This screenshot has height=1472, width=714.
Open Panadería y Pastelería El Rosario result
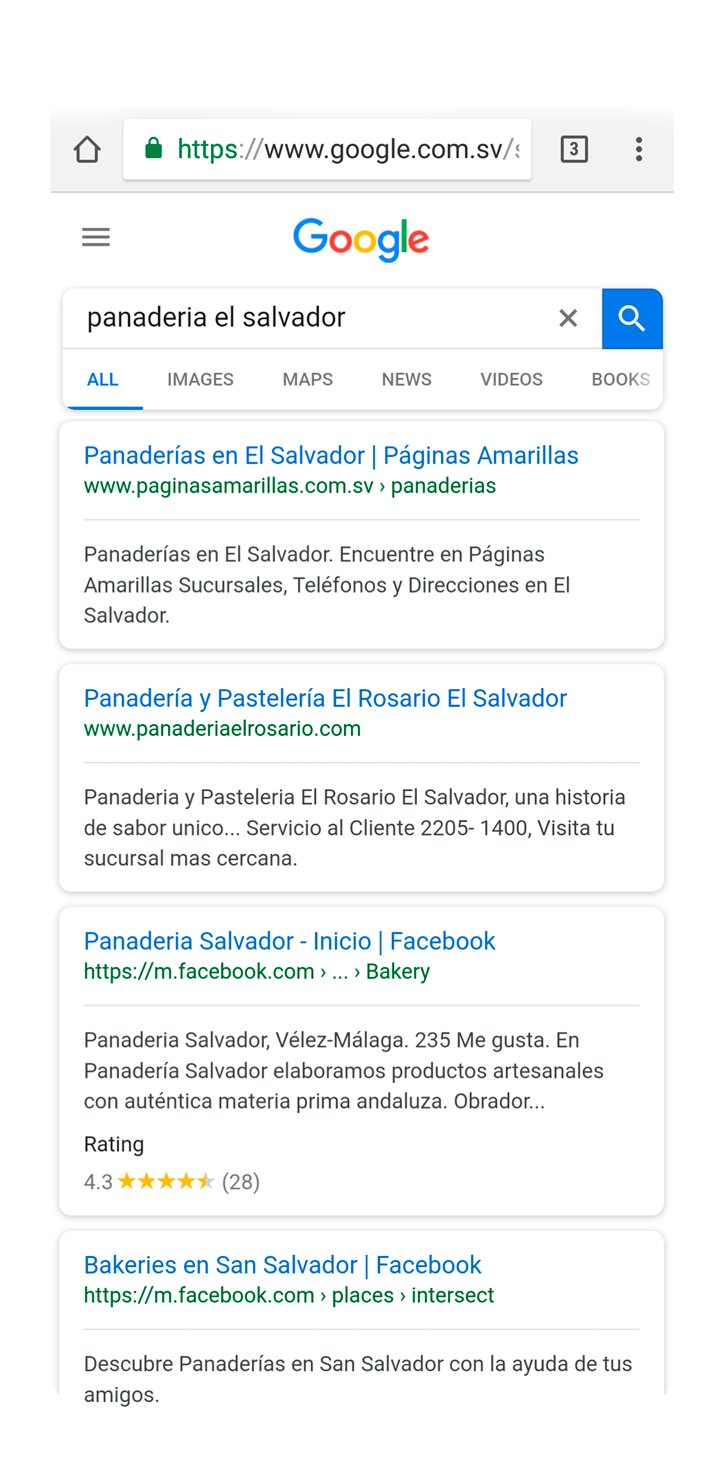(325, 699)
